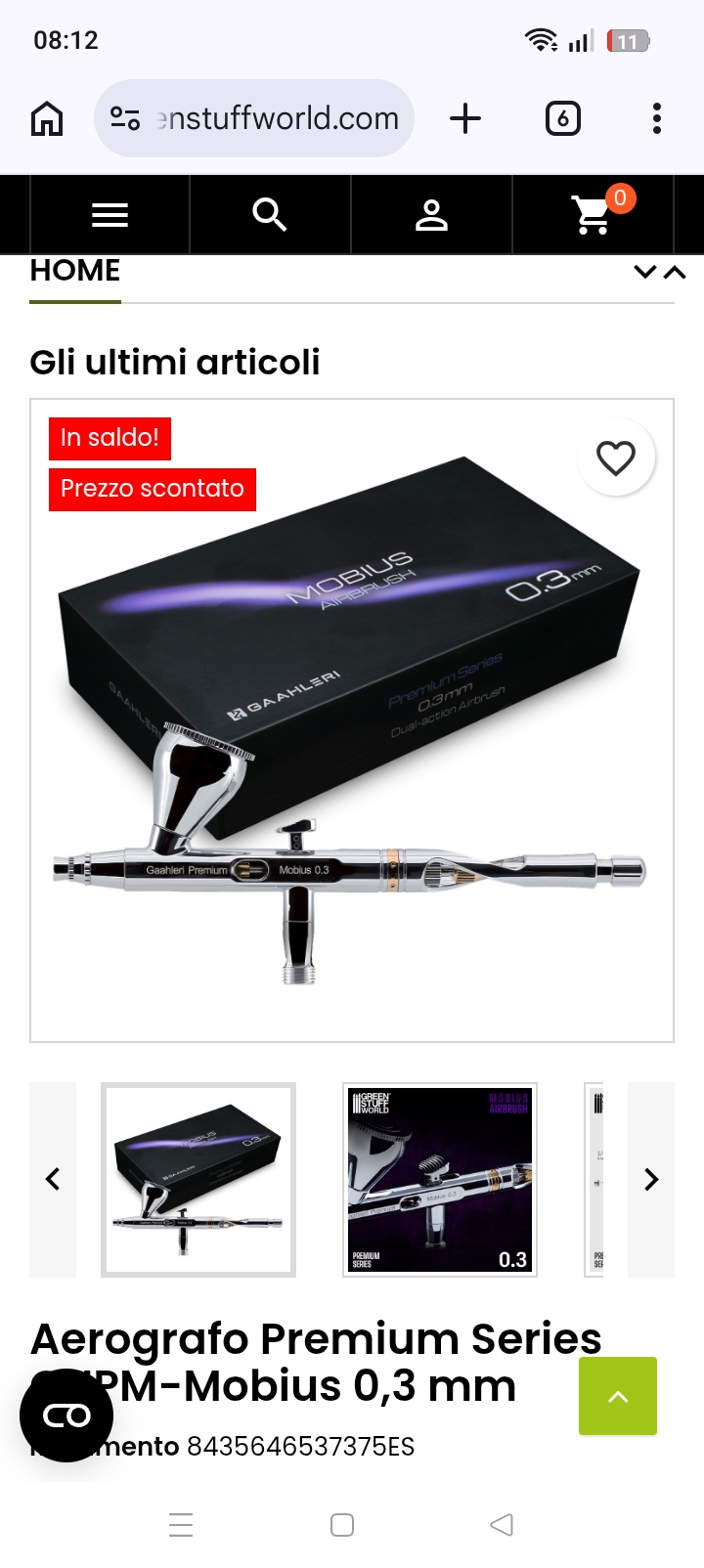
Task: Open the main airbrush product image
Action: click(352, 720)
